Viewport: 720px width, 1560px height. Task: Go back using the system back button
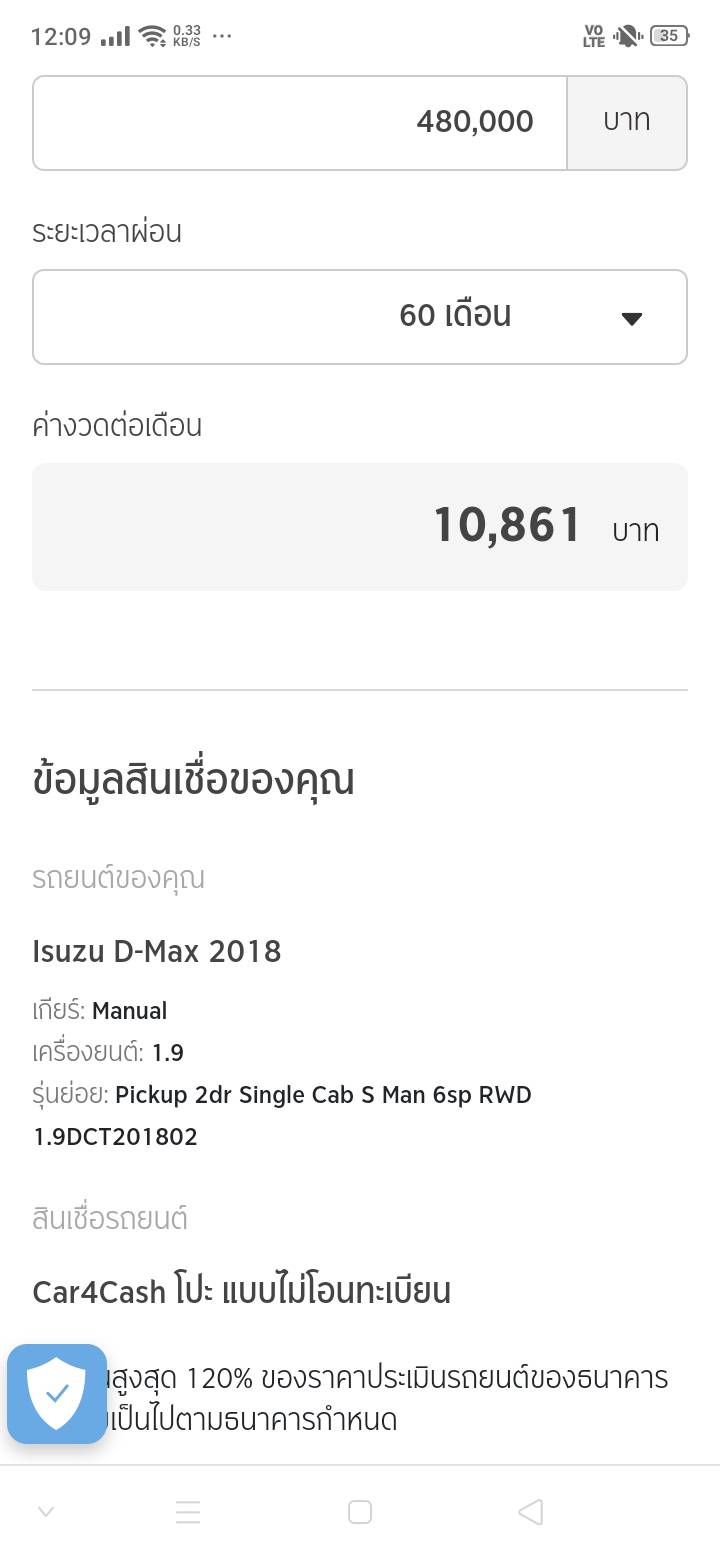coord(531,1512)
